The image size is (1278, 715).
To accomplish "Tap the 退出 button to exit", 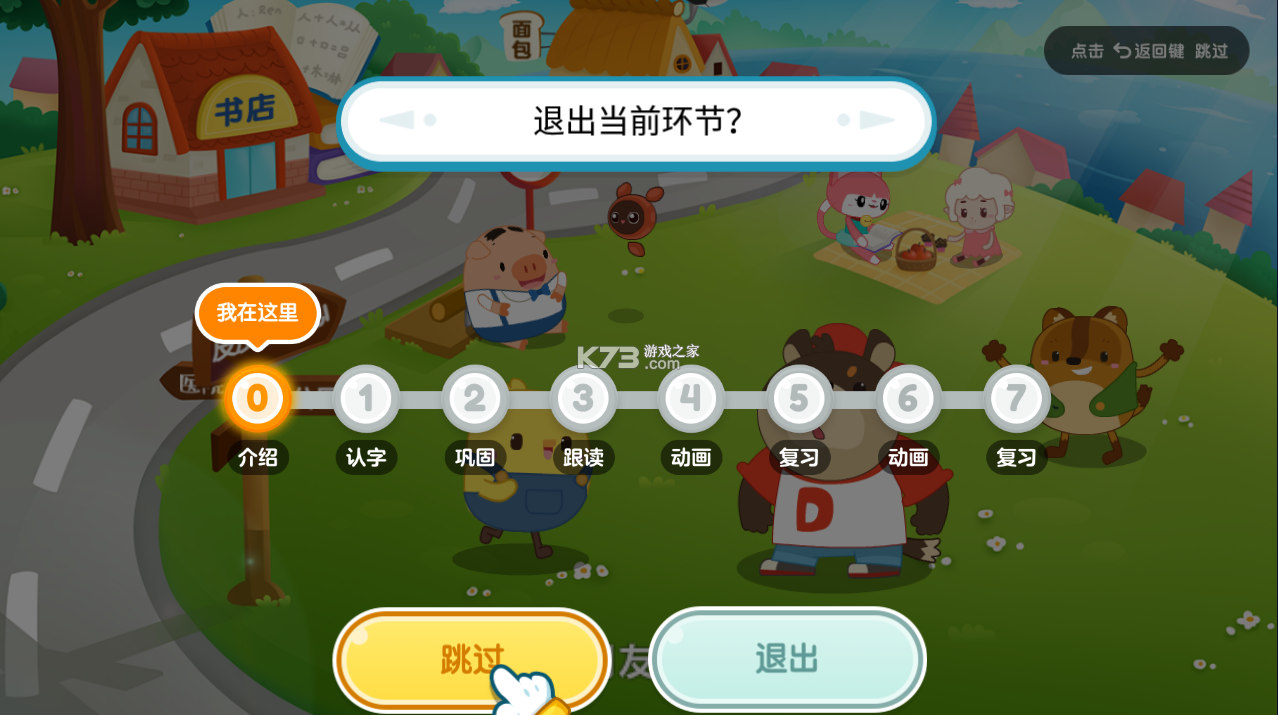I will [787, 659].
